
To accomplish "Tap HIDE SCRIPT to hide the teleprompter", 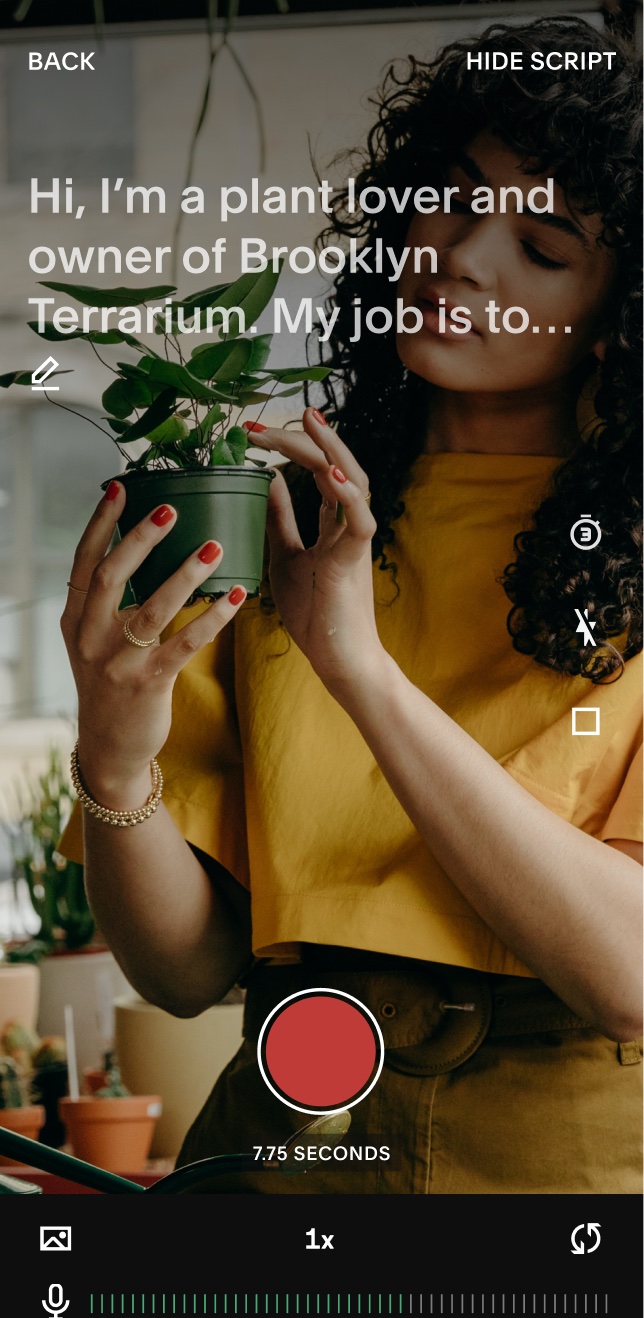I will point(541,62).
